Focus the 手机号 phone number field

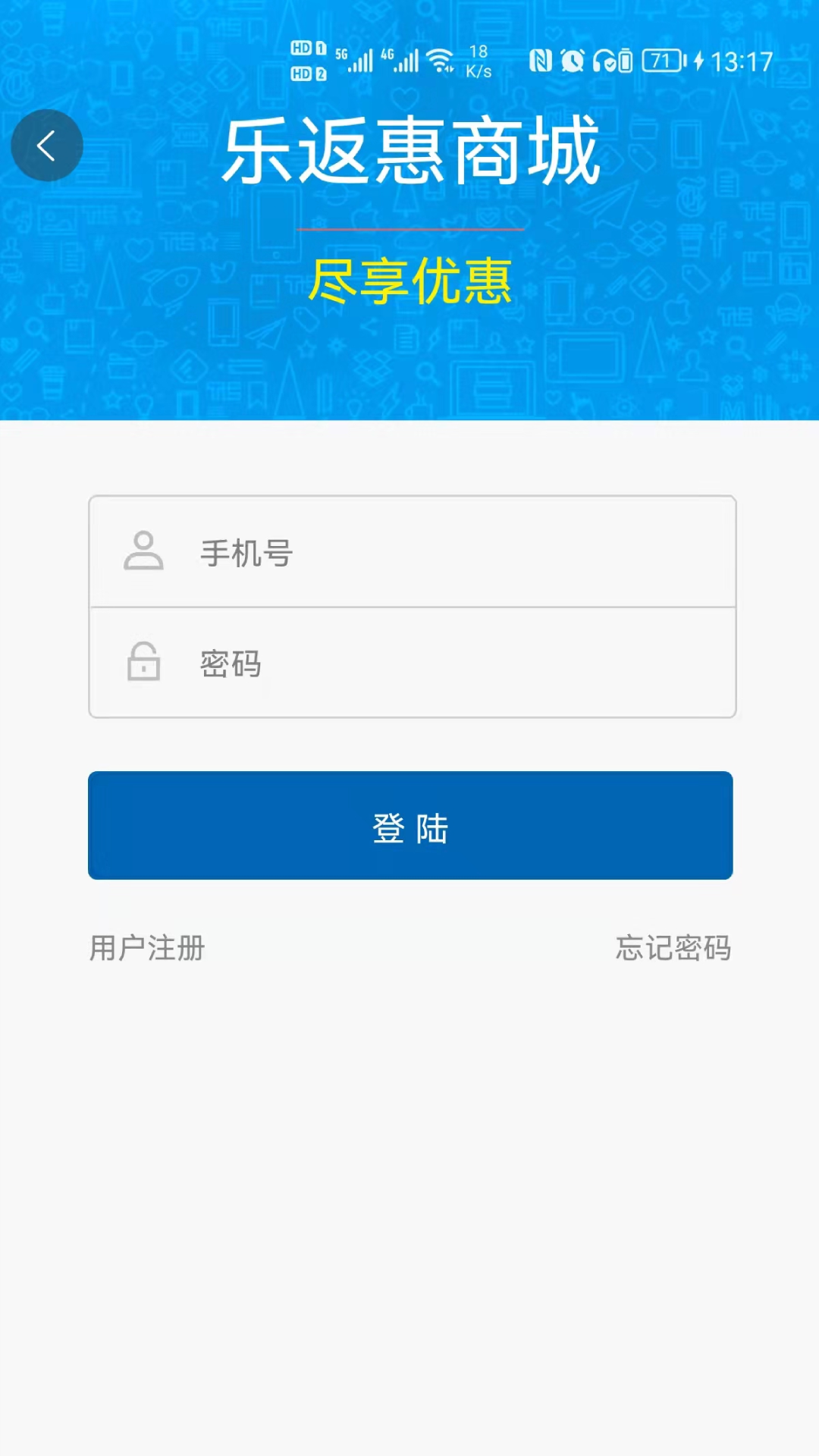412,552
